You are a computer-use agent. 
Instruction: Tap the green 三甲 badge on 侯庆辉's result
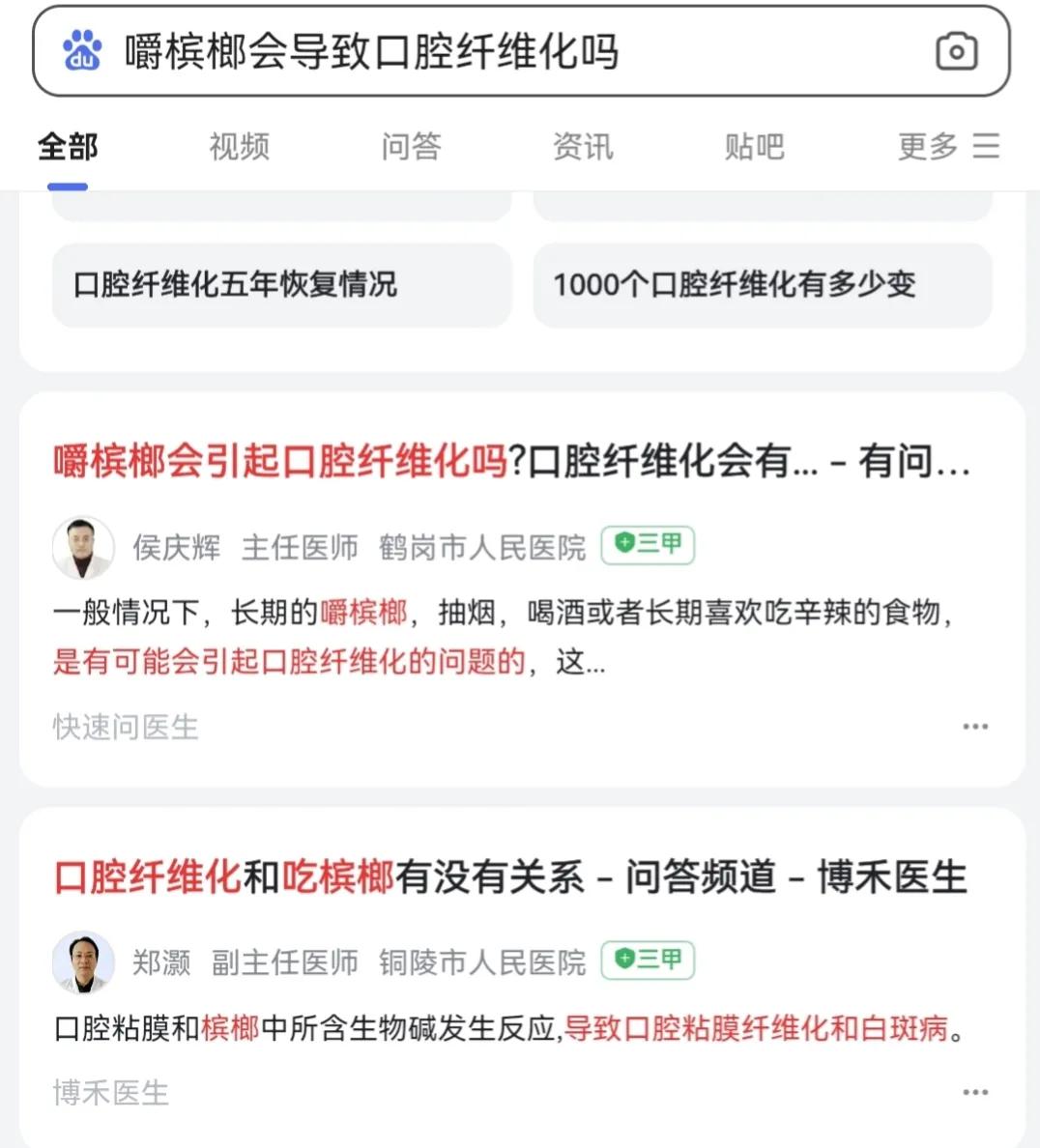[648, 545]
